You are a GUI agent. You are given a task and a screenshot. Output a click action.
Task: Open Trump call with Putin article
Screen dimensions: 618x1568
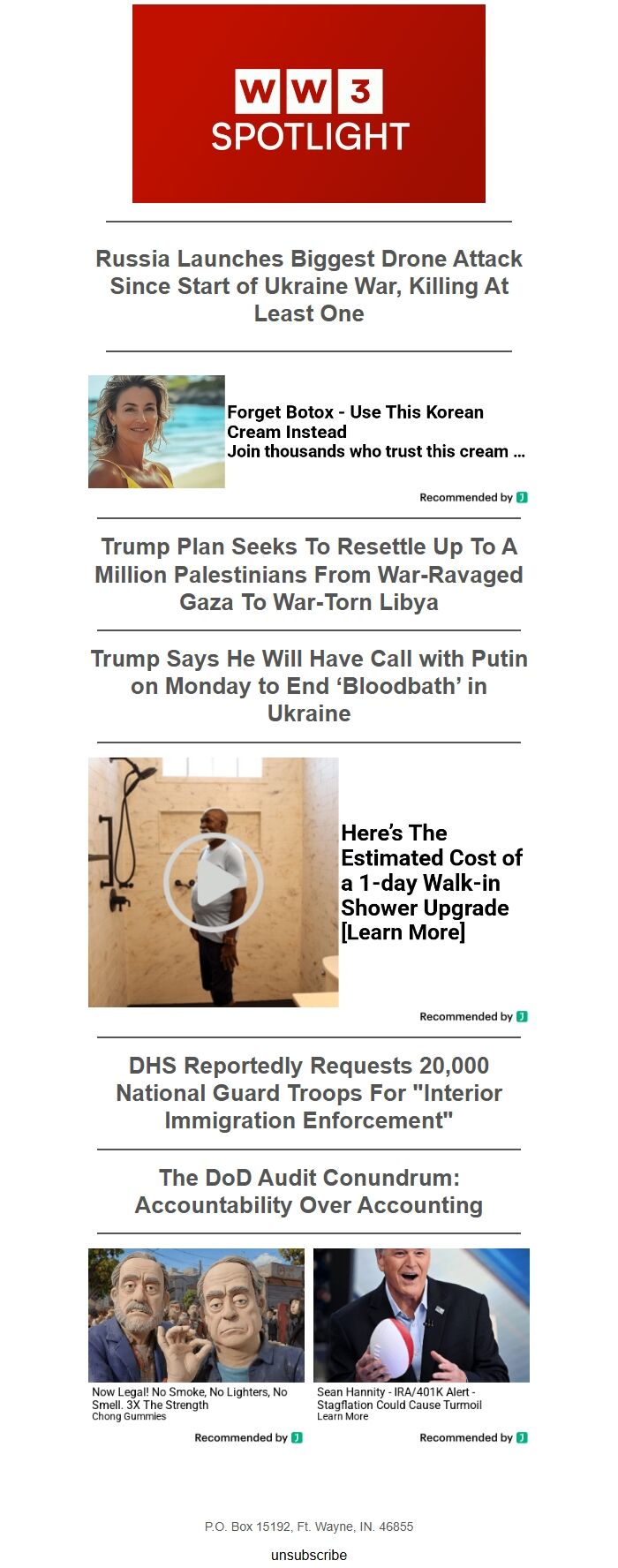point(309,686)
